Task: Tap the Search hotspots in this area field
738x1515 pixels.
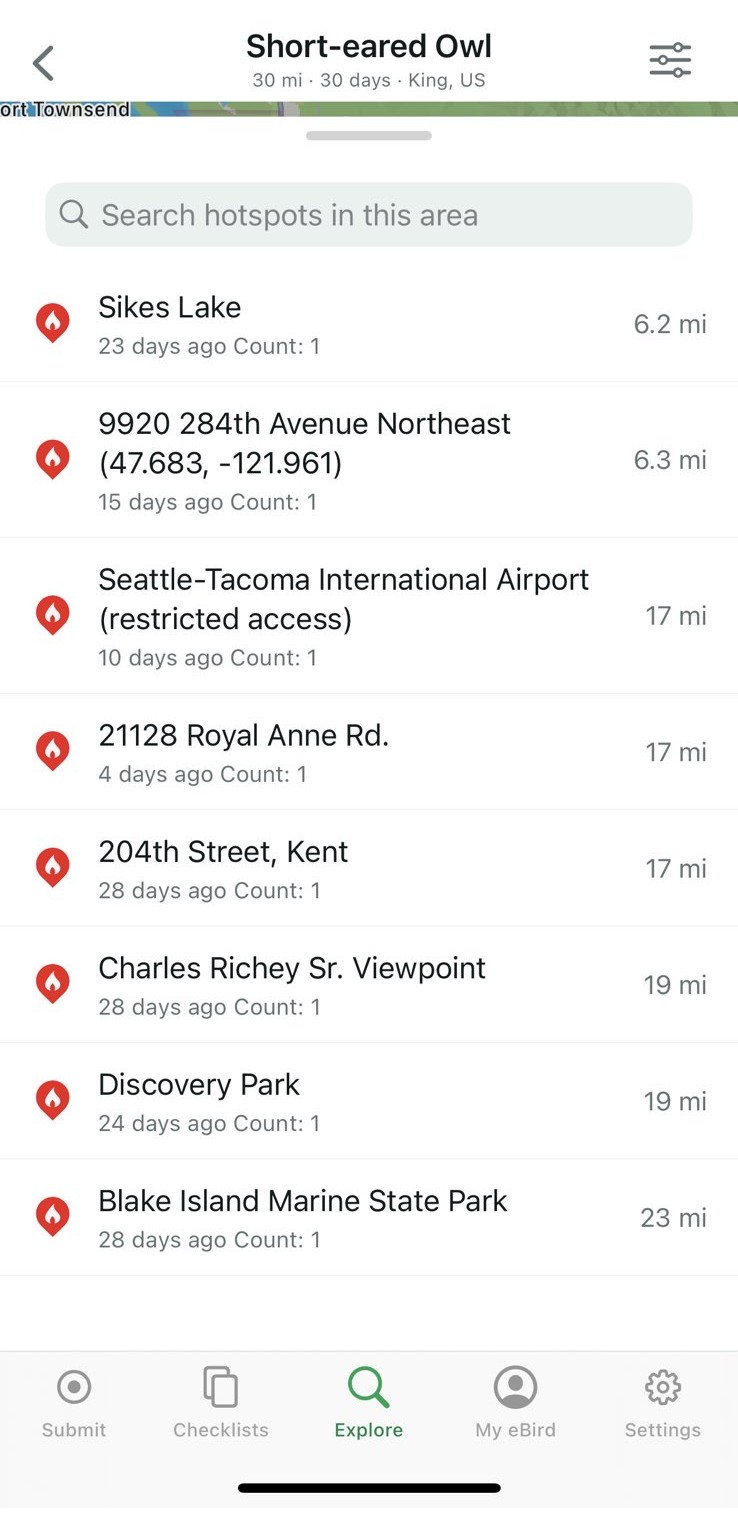Action: pos(368,215)
